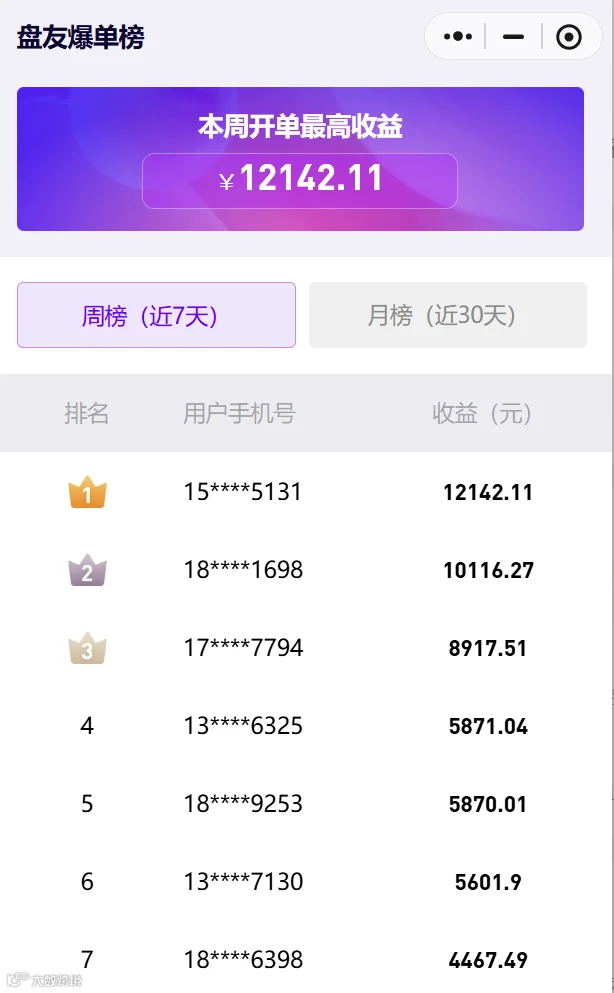
Task: Open the mini program more-options menu
Action: click(x=458, y=37)
